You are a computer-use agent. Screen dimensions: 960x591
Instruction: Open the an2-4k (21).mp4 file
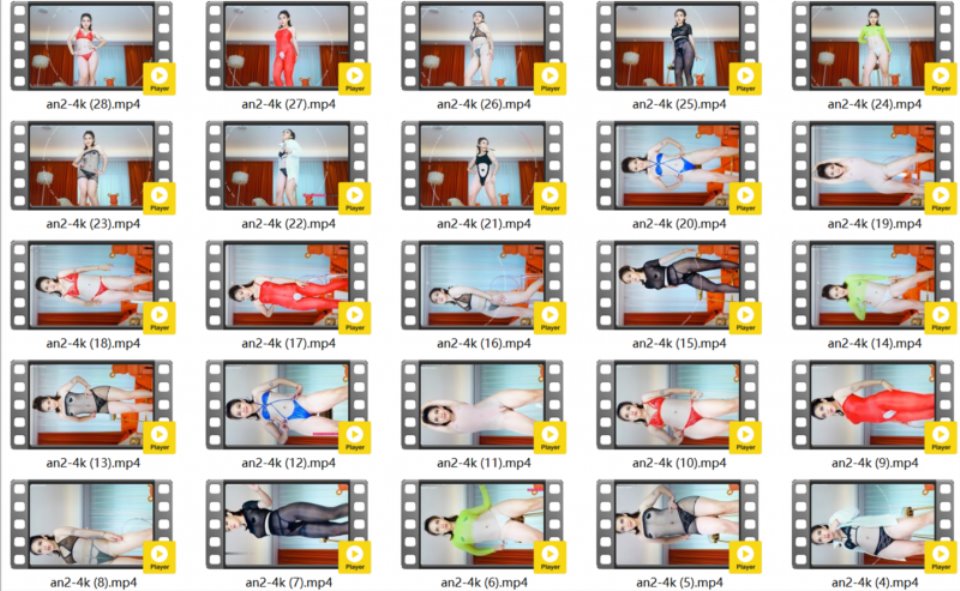point(482,166)
